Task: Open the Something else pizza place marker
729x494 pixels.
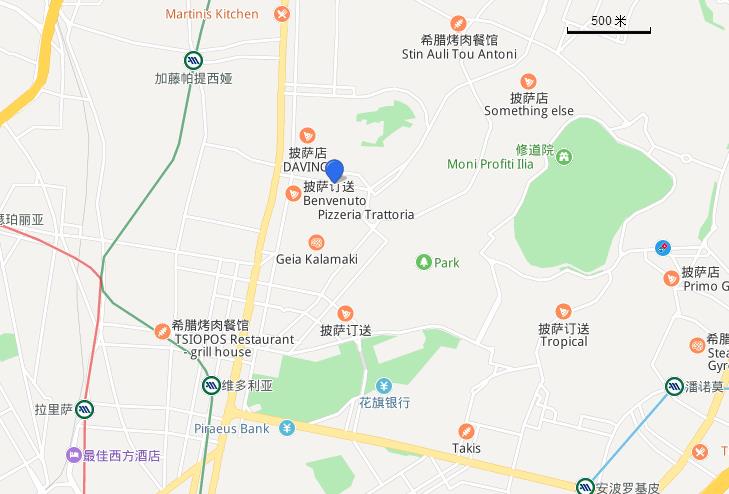Action: [528, 82]
